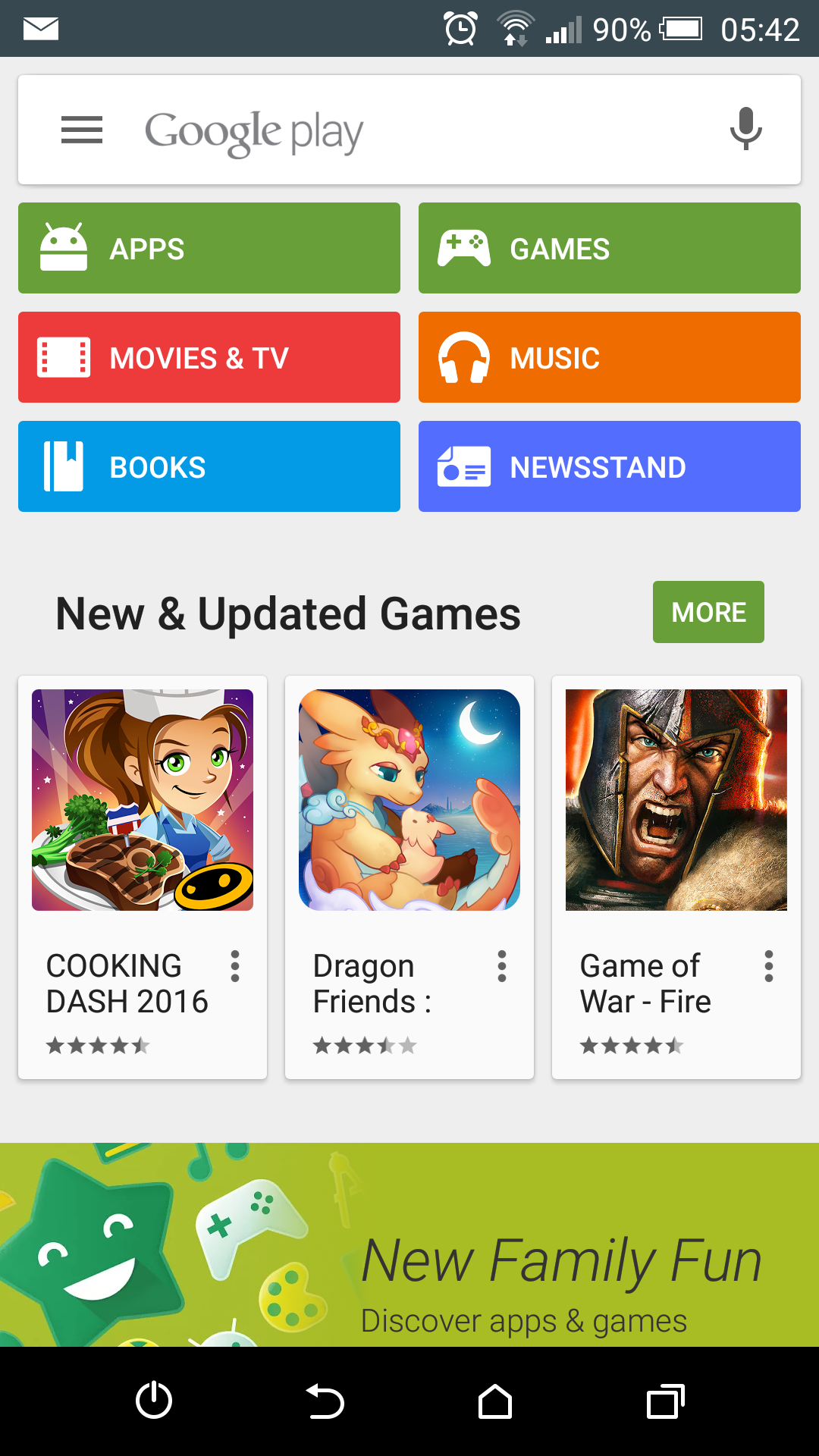This screenshot has height=1456, width=819.
Task: Browse Movies & TV
Action: pyautogui.click(x=209, y=357)
